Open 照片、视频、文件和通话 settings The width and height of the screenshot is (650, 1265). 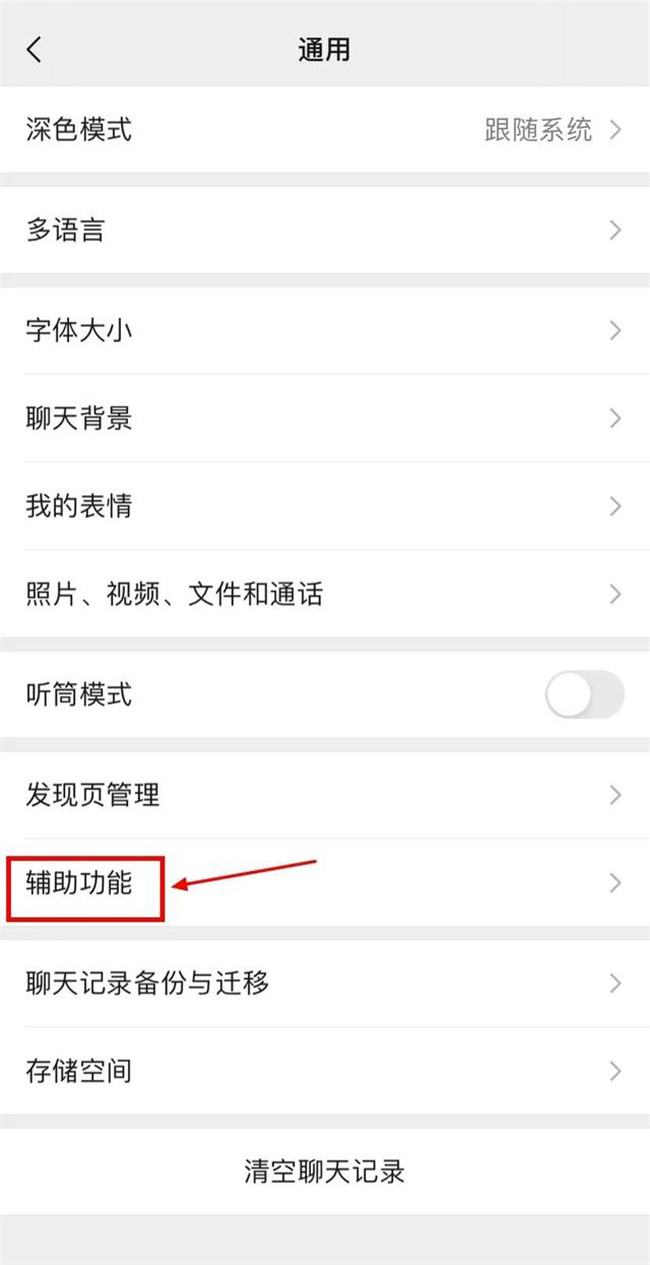coord(325,594)
